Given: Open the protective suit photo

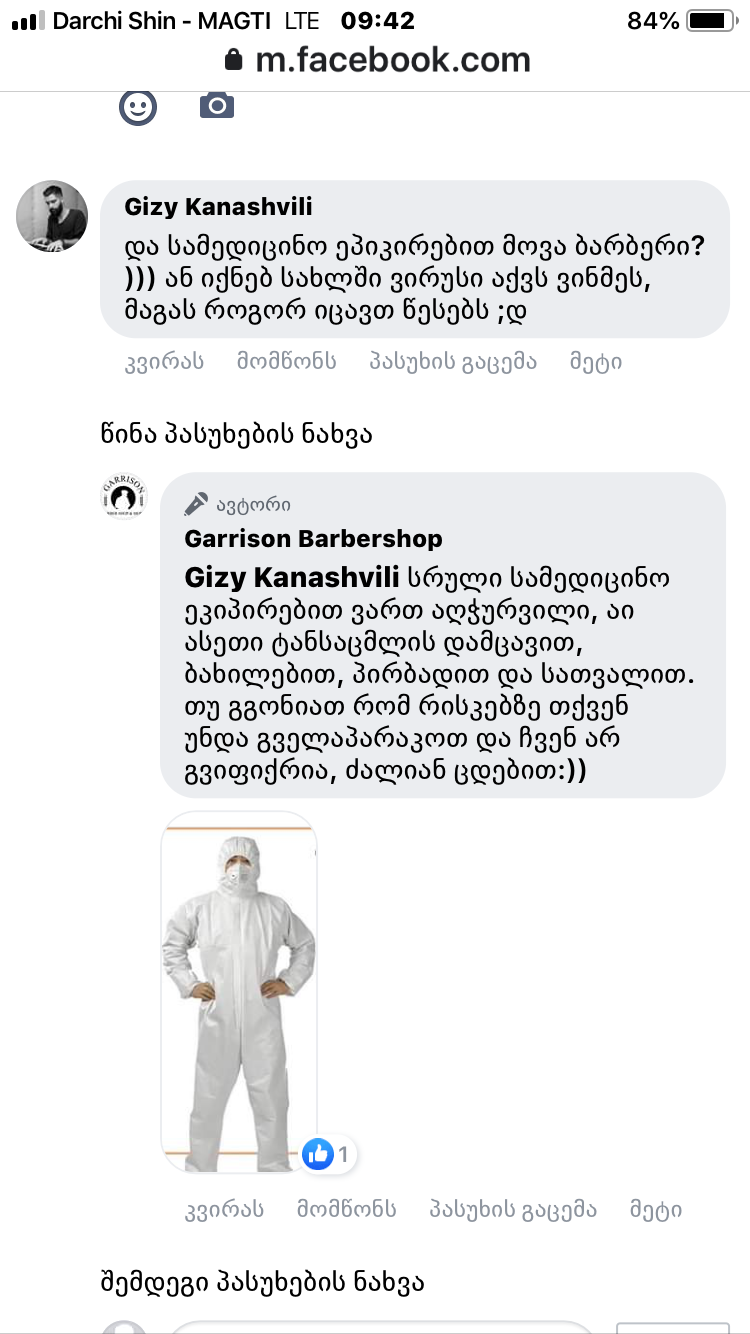Looking at the screenshot, I should 239,990.
